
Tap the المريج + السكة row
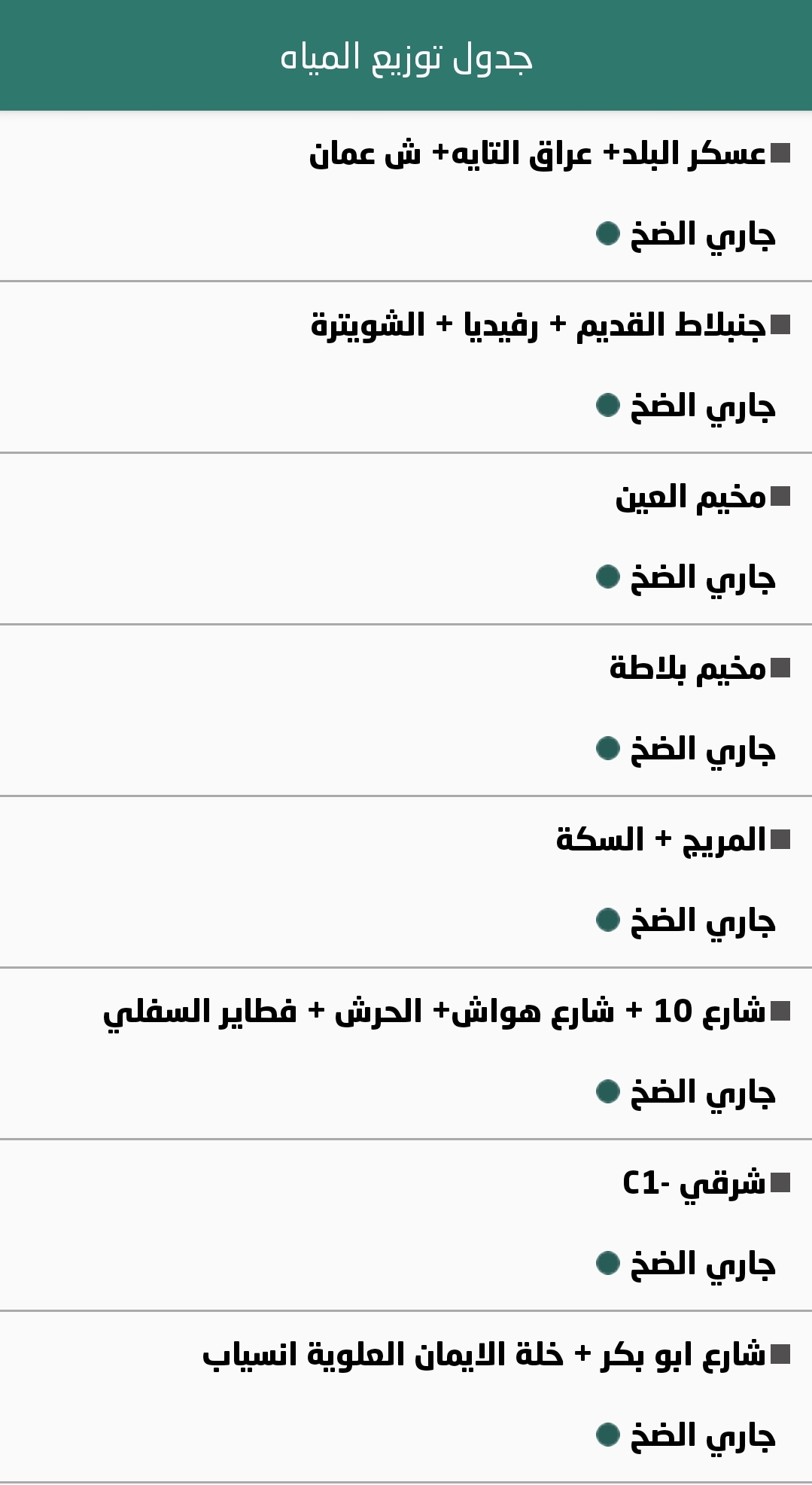coord(661,841)
